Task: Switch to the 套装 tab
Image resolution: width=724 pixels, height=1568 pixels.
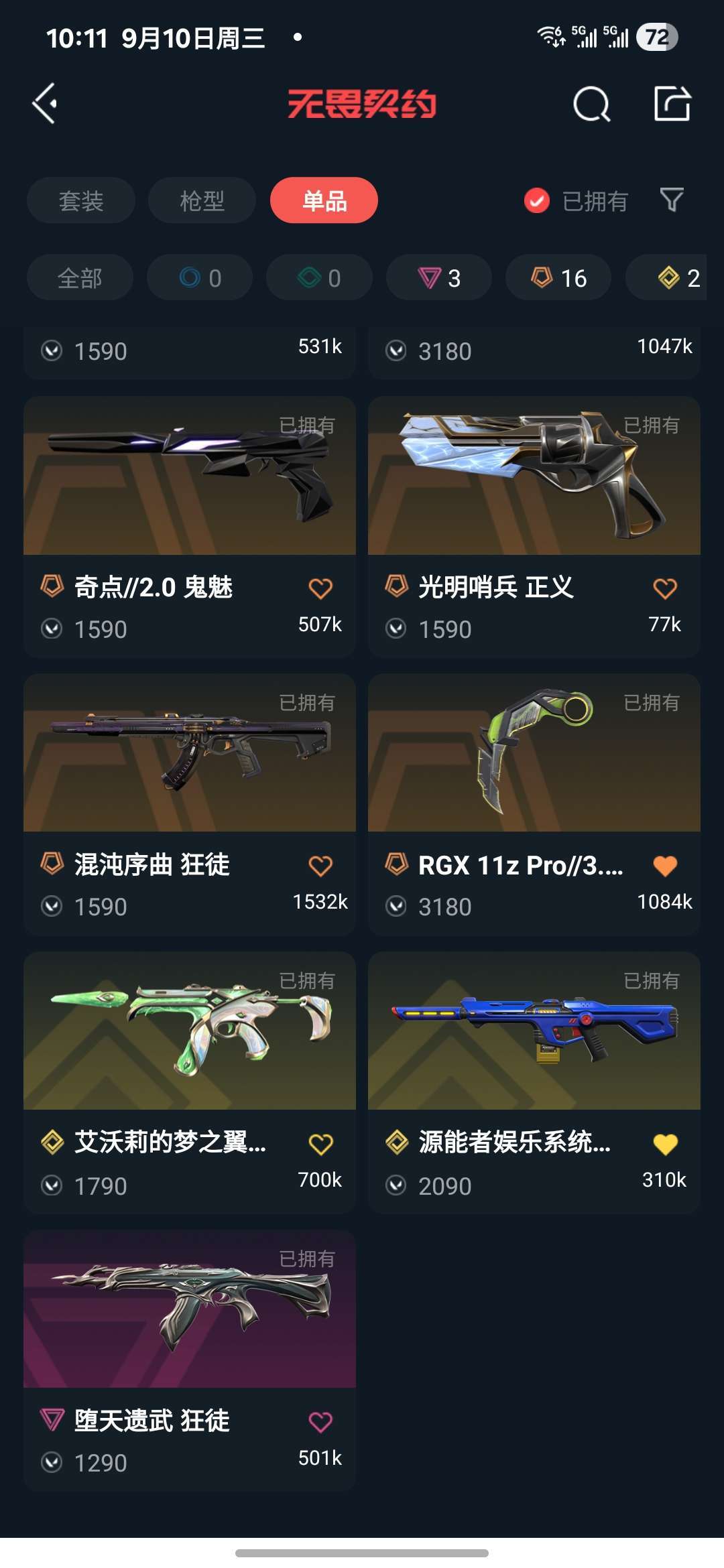Action: click(x=81, y=200)
